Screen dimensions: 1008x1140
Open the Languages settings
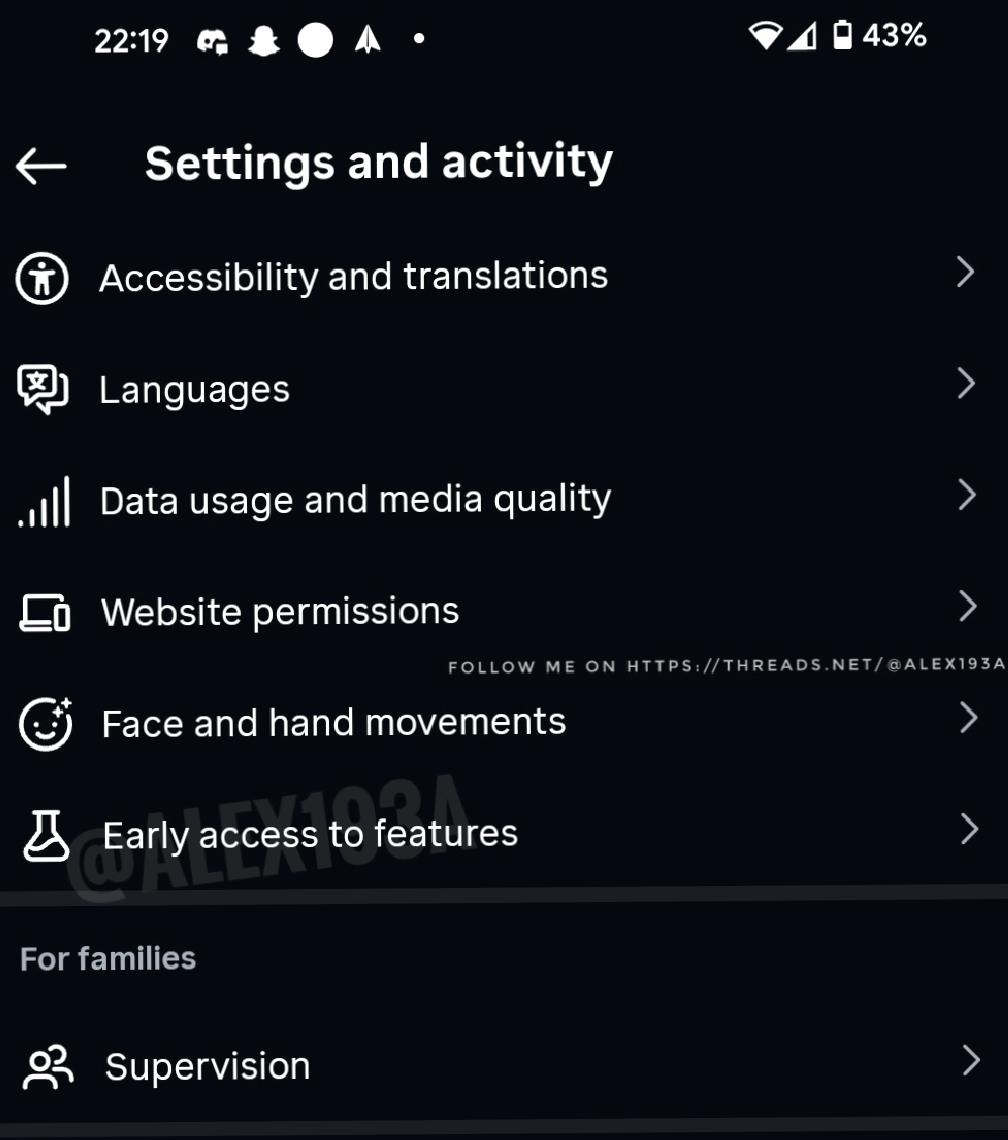(x=195, y=389)
